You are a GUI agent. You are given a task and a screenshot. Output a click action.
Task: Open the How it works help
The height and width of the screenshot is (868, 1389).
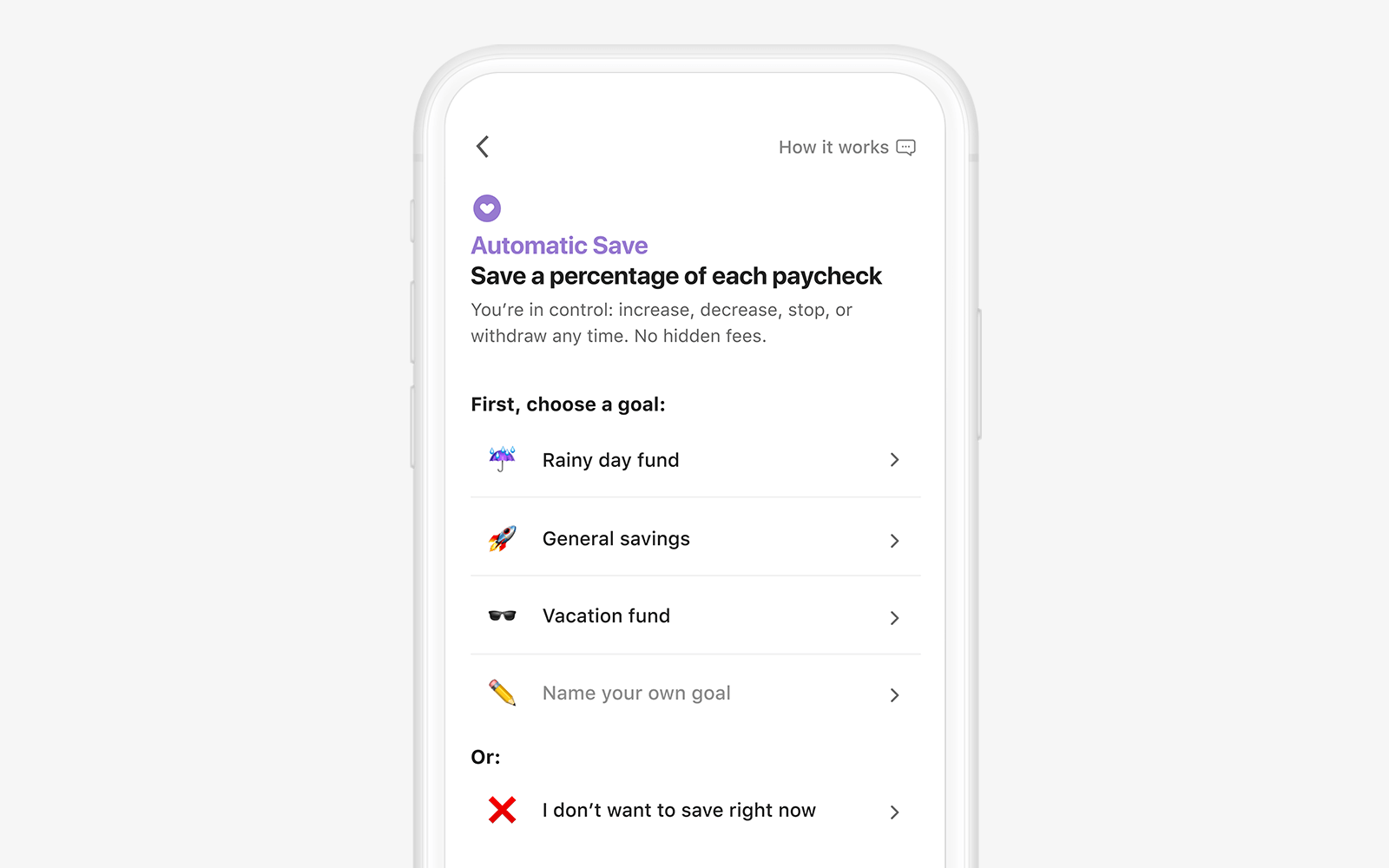(846, 148)
